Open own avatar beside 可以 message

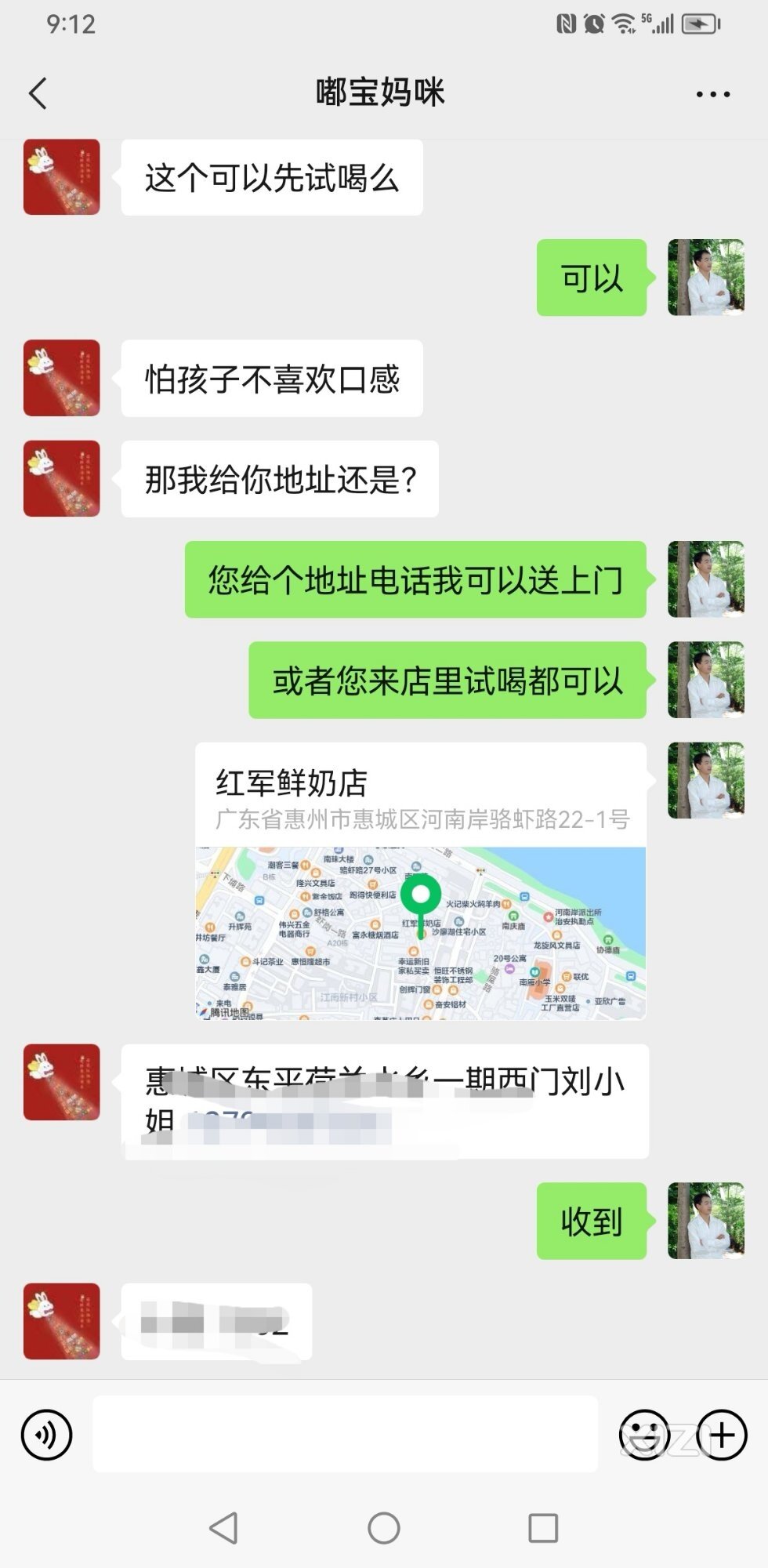coord(705,278)
